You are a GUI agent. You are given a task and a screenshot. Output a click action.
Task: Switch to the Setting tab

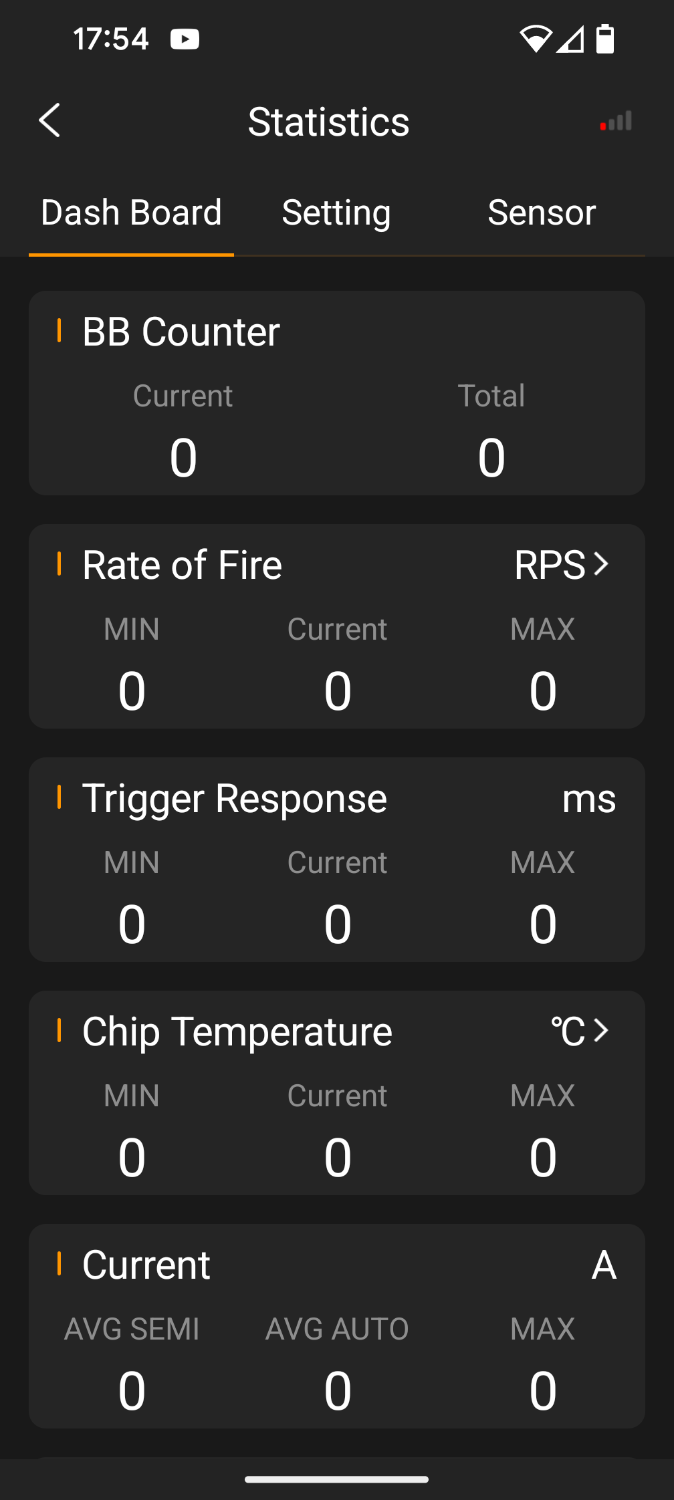(336, 212)
